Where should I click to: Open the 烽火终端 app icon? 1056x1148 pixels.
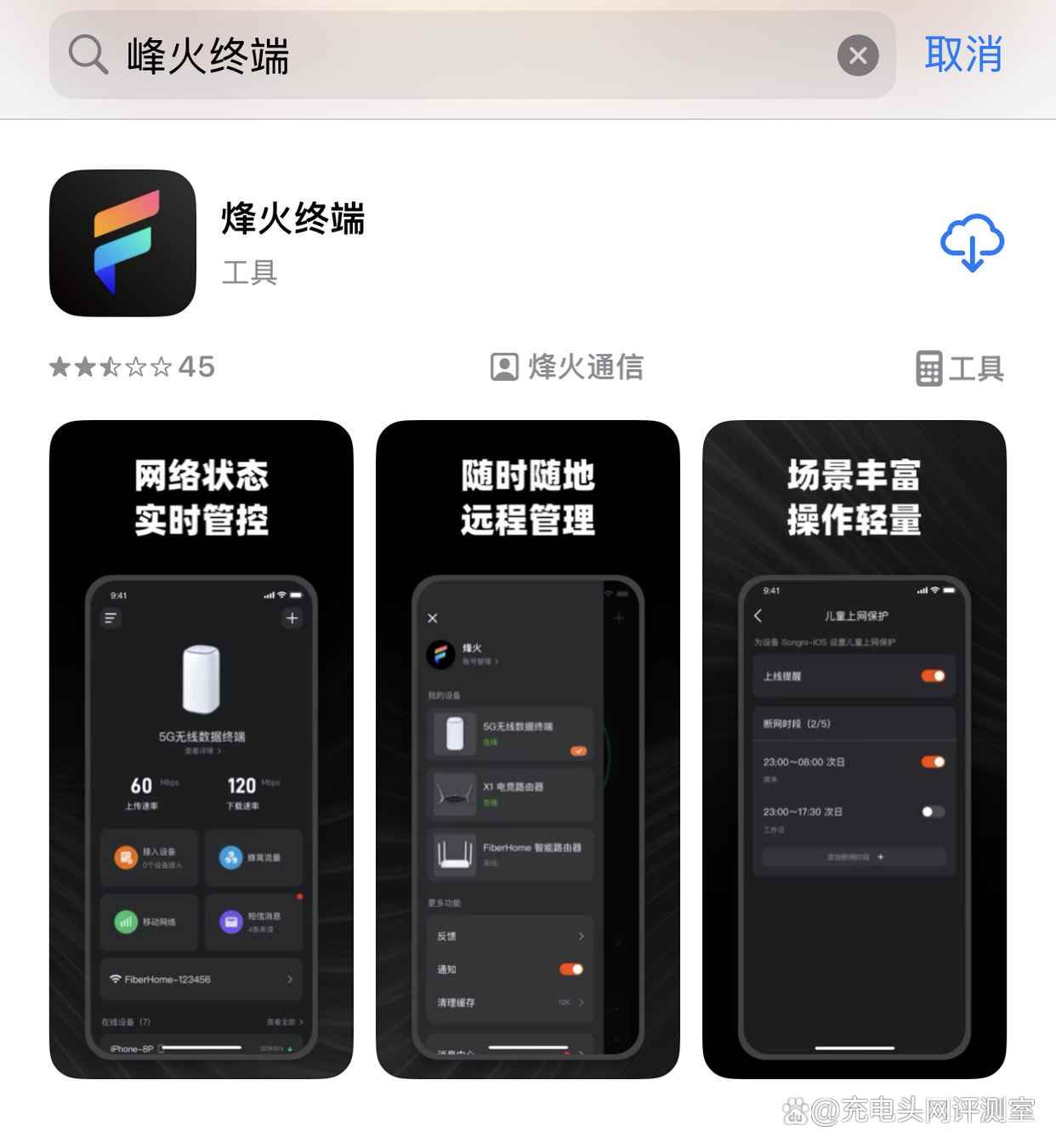pyautogui.click(x=122, y=244)
